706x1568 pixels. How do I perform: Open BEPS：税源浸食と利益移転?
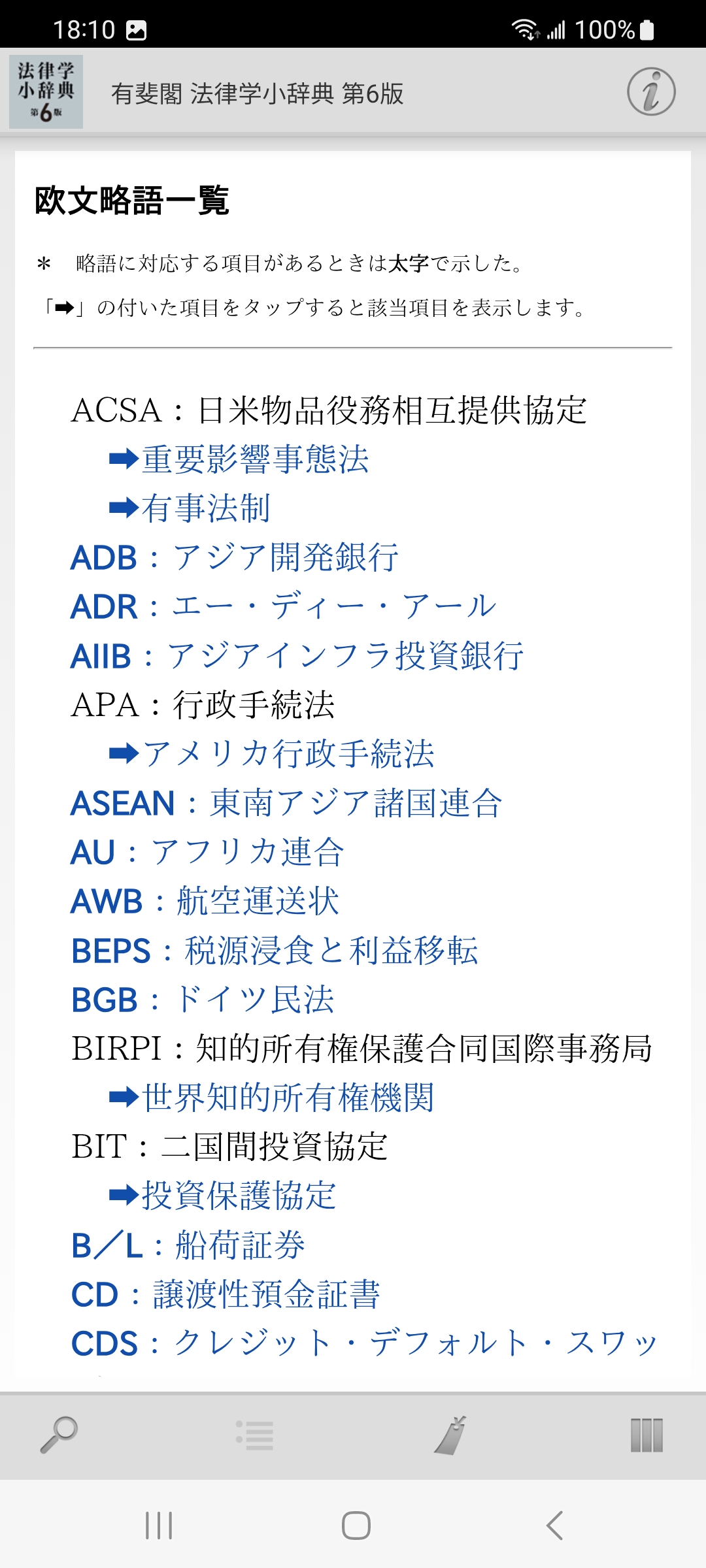point(275,951)
